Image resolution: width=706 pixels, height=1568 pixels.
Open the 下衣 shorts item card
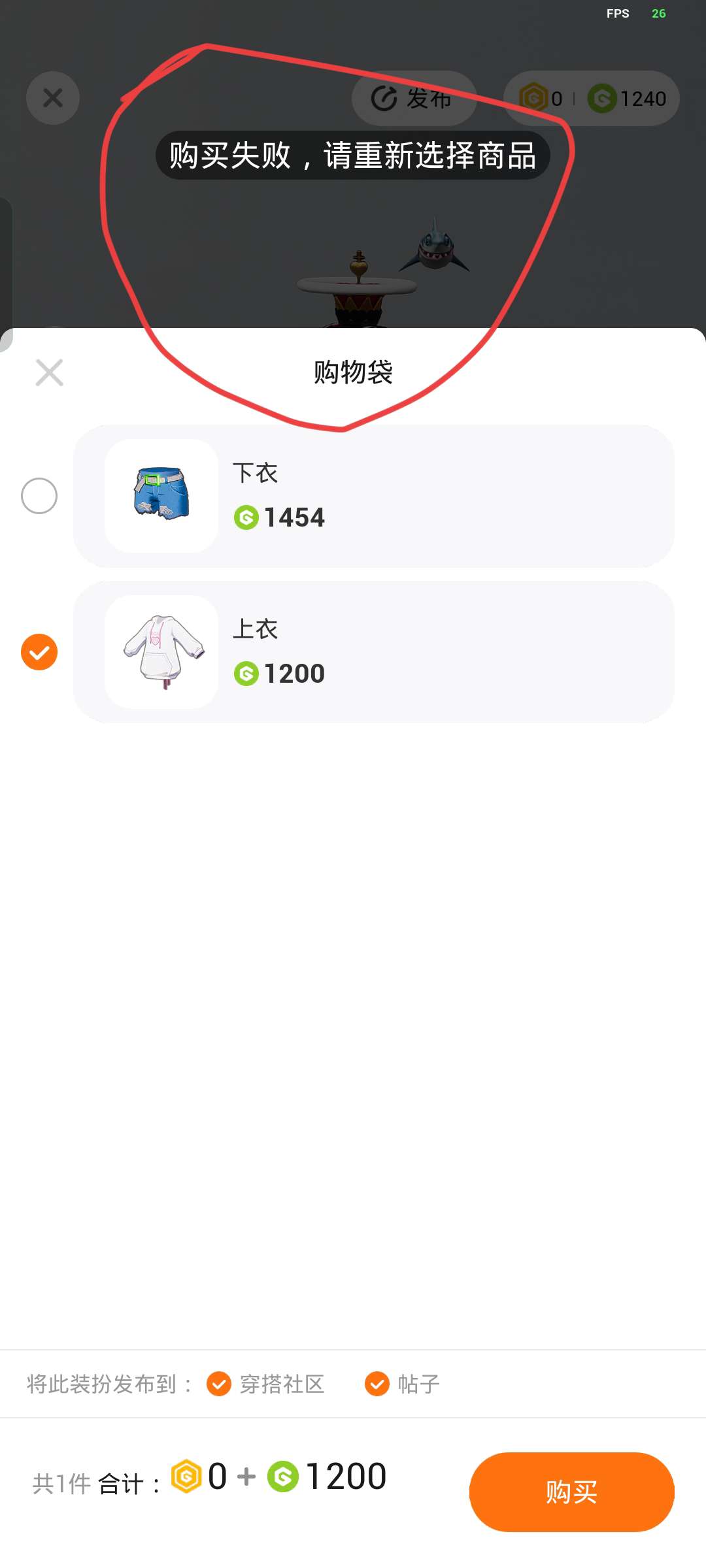[373, 496]
